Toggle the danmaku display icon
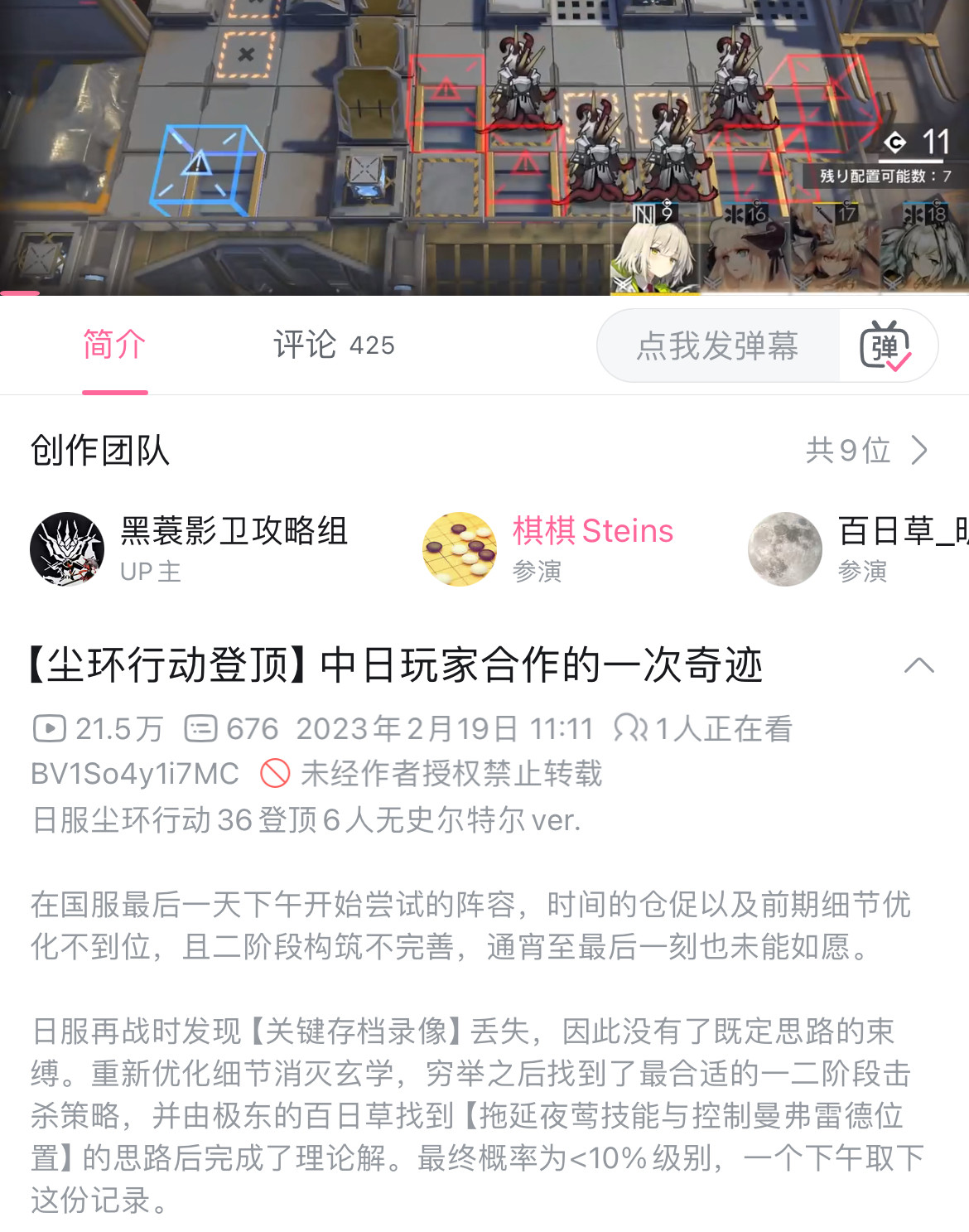 (885, 346)
